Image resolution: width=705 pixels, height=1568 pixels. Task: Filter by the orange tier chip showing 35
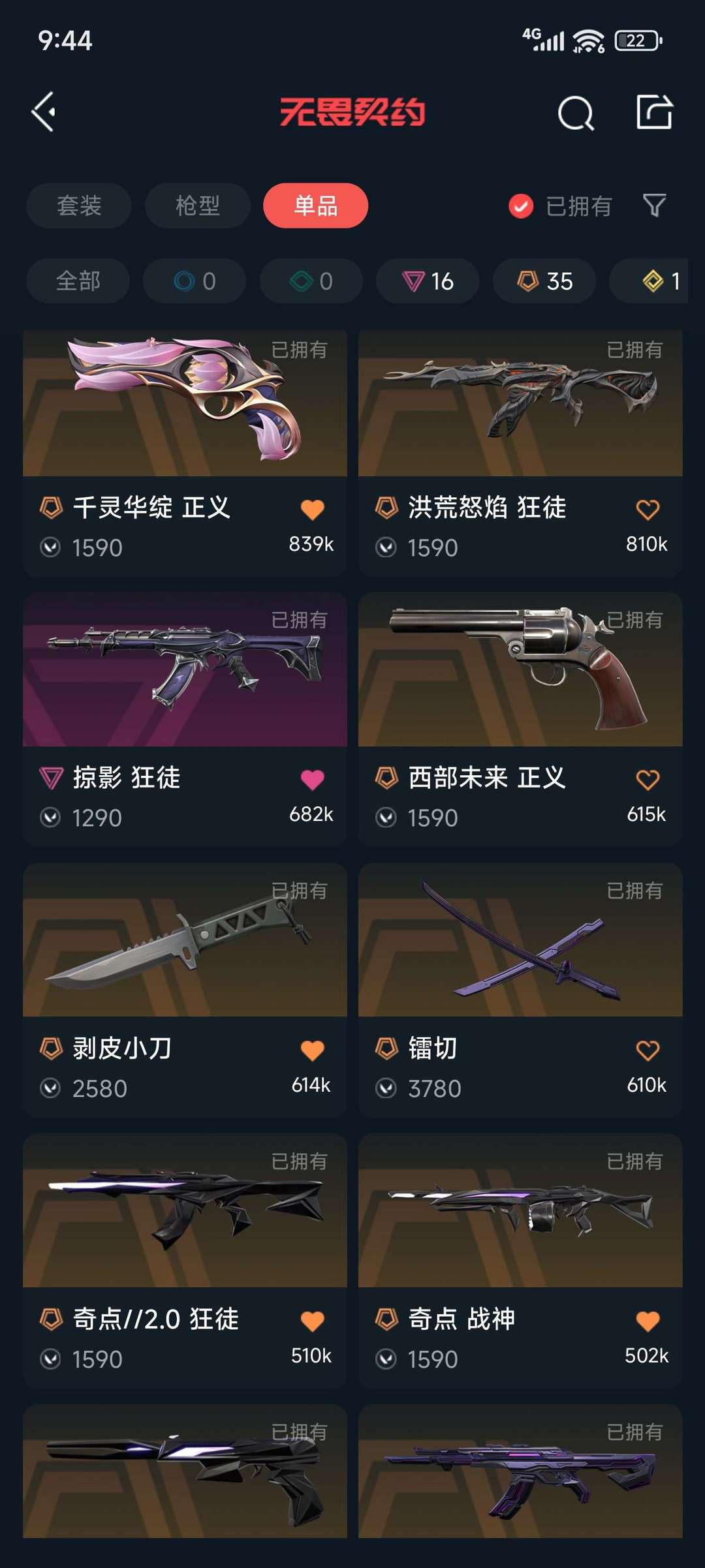[x=544, y=281]
